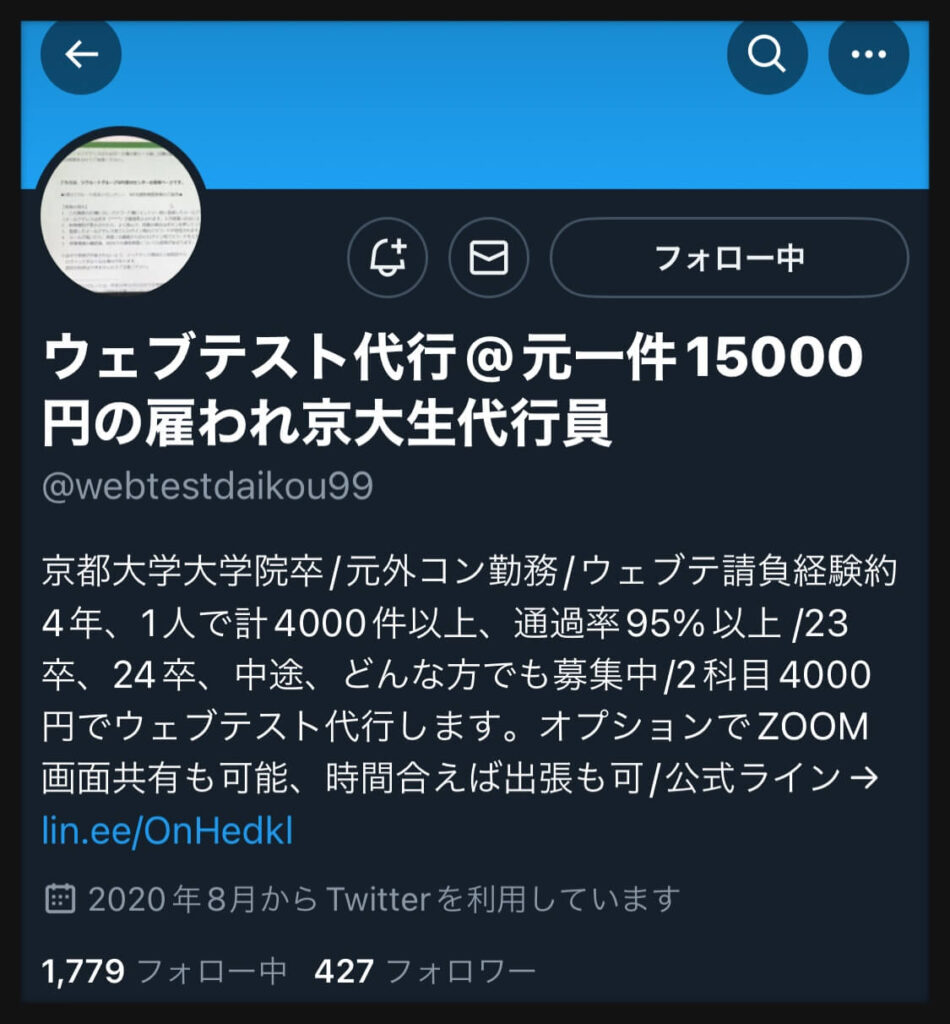The width and height of the screenshot is (950, 1024).
Task: View the 1,779 フォロー中 list
Action: tap(164, 969)
